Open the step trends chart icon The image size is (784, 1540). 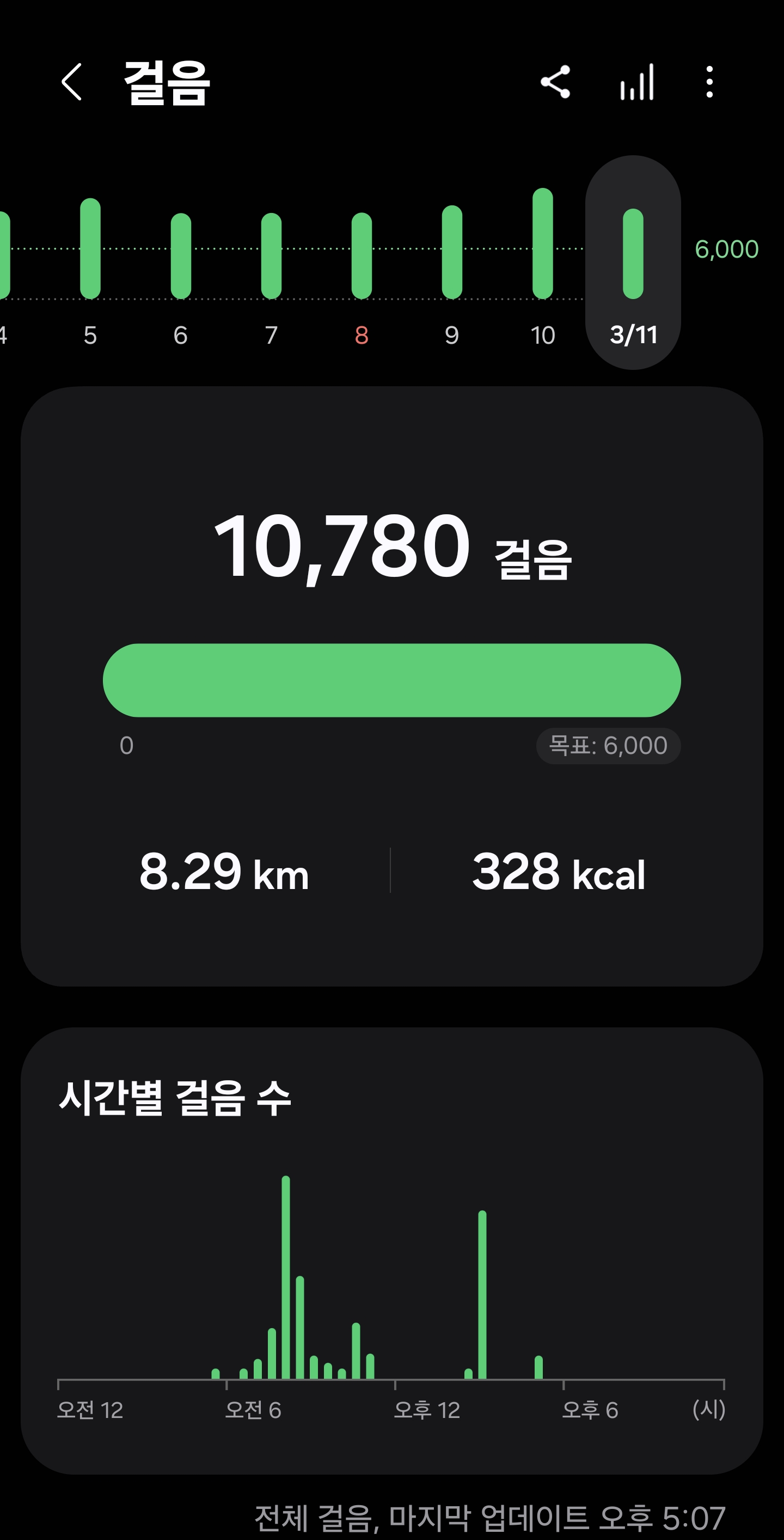pos(637,82)
